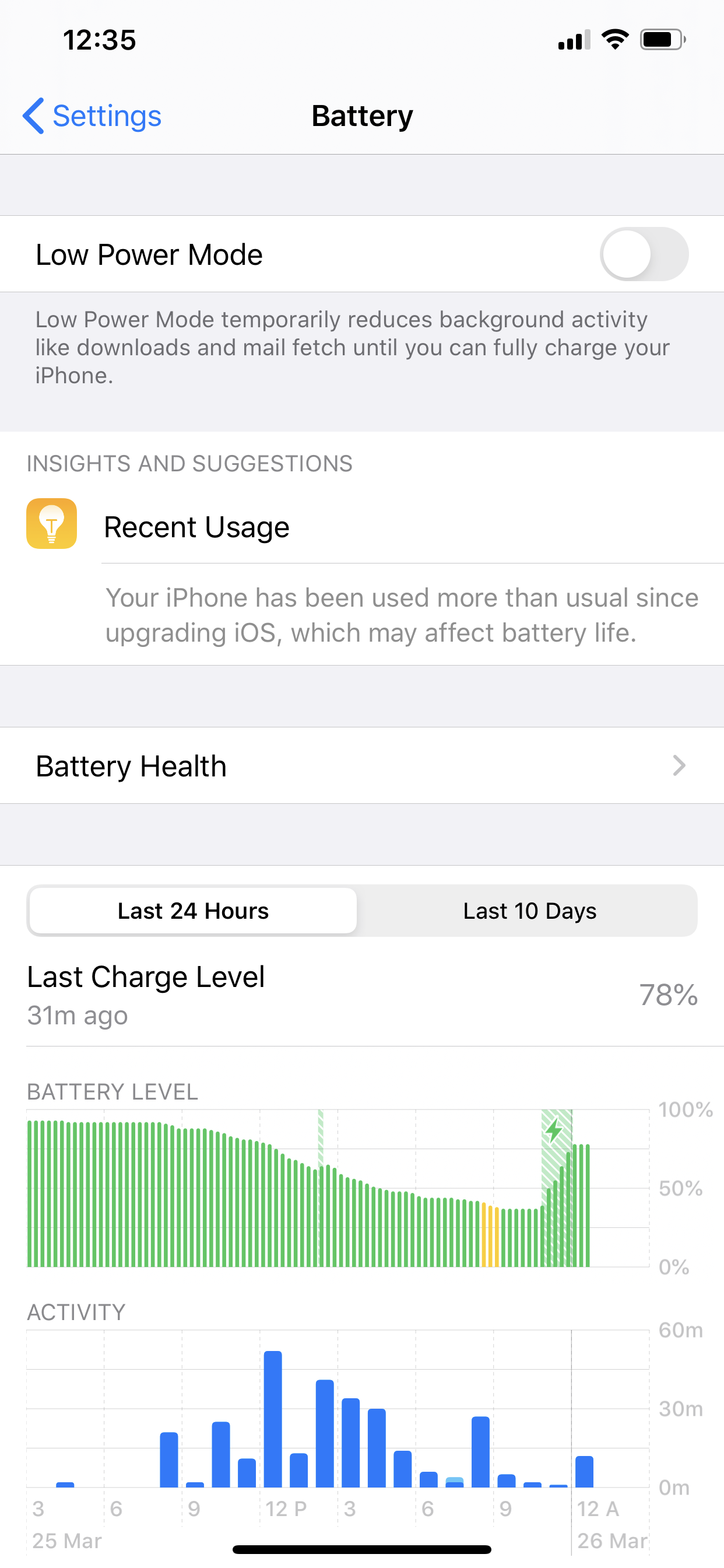
Task: Go back to Settings
Action: (92, 116)
